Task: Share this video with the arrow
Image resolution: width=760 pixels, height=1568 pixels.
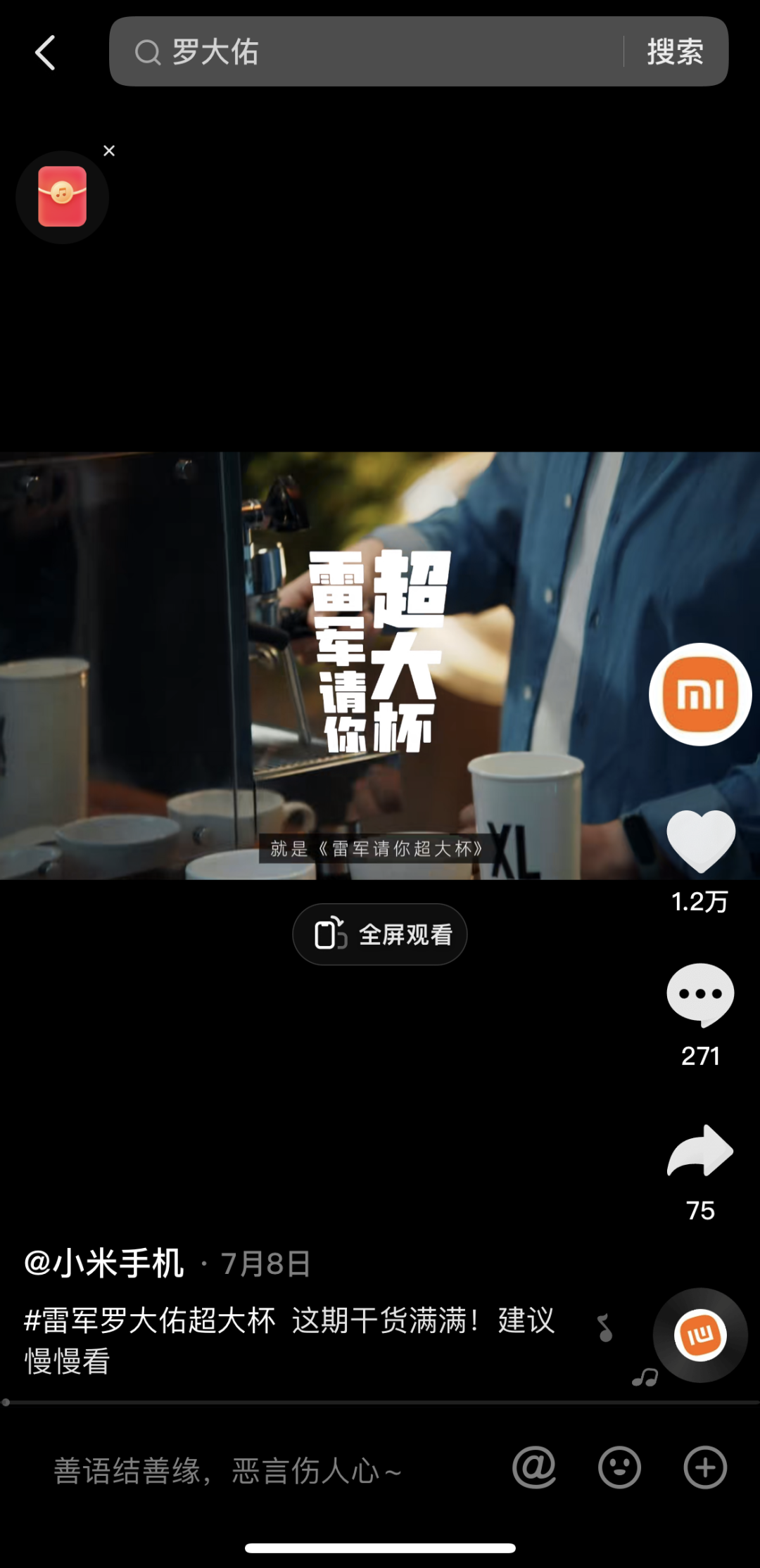Action: (700, 1151)
